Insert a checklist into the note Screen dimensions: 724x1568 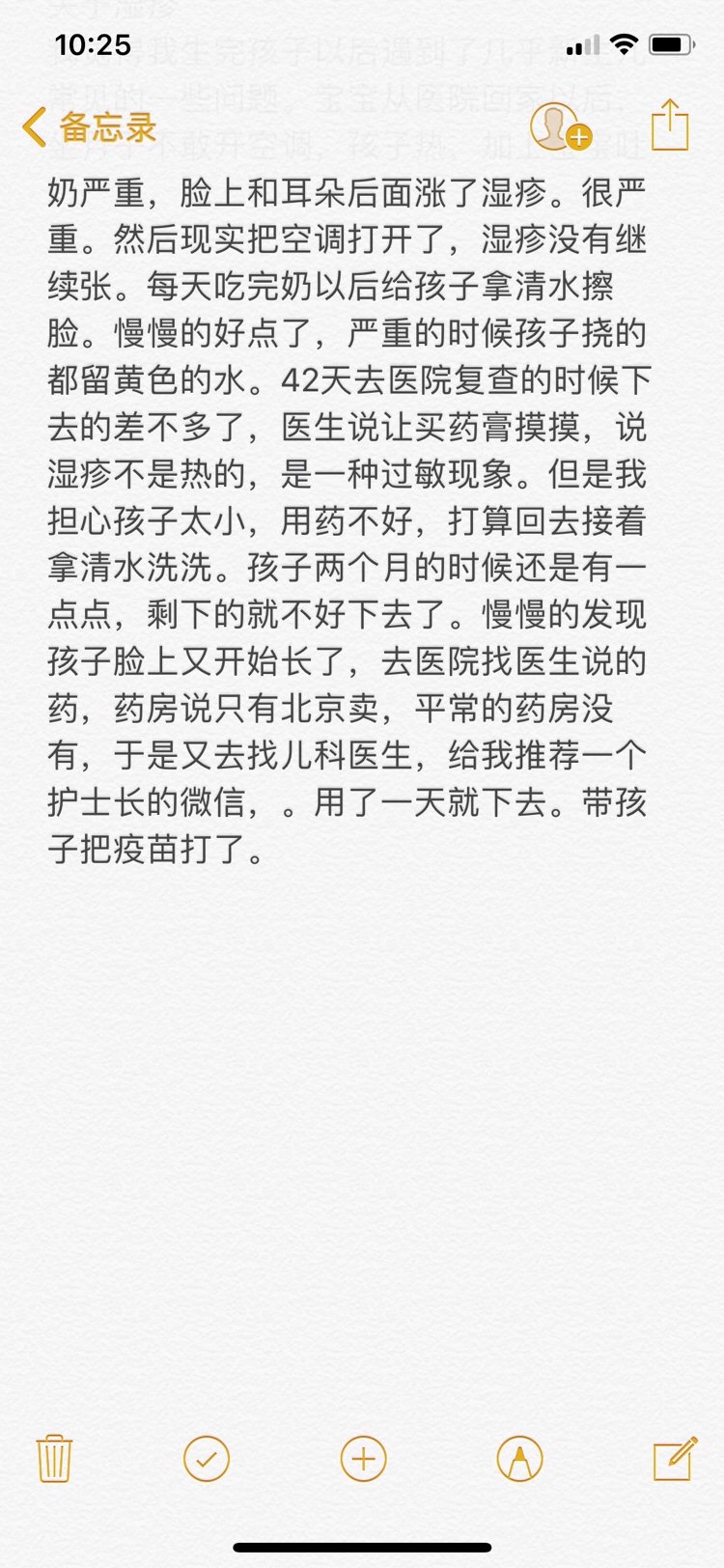click(207, 1458)
